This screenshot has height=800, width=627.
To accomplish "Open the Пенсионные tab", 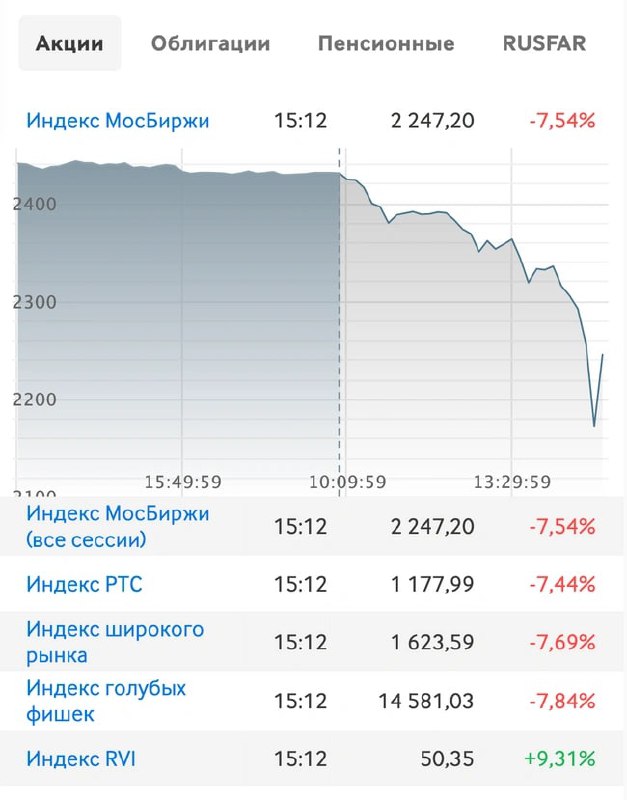I will click(x=385, y=44).
